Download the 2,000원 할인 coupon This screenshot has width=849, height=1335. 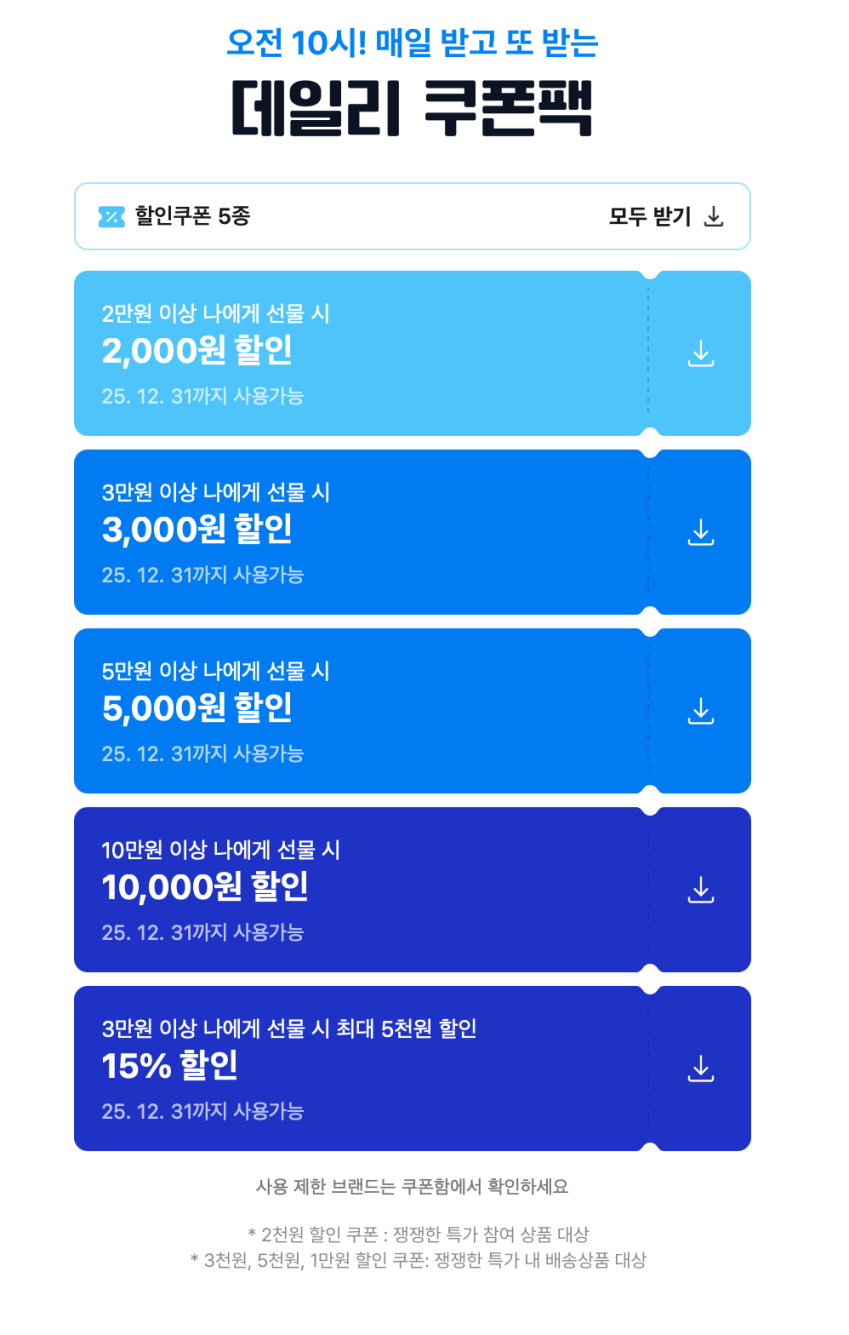tap(701, 353)
